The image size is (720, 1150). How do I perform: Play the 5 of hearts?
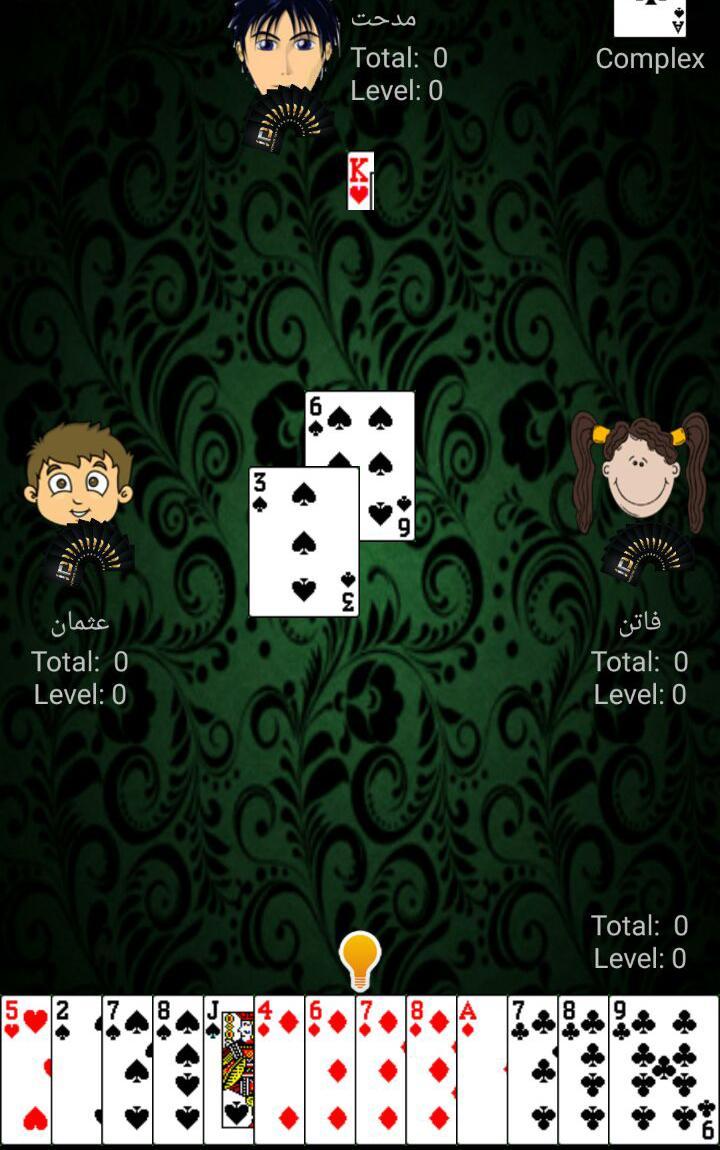coord(26,1070)
